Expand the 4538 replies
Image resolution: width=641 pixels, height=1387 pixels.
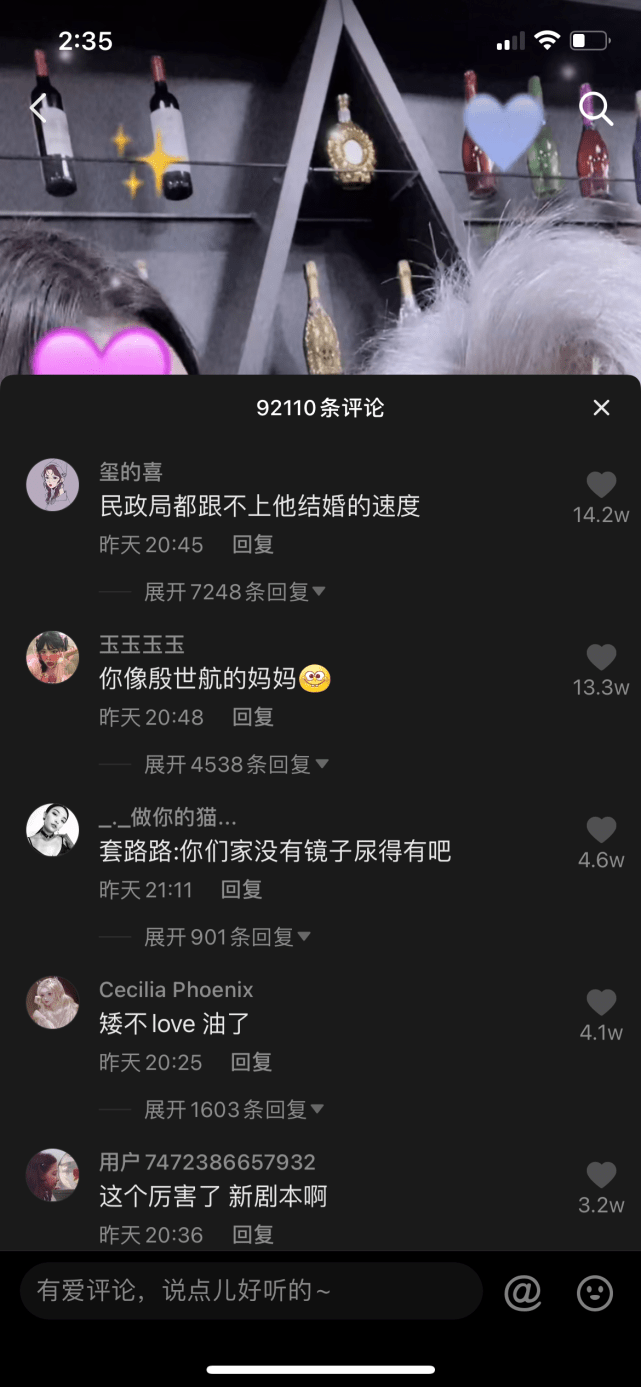[236, 765]
